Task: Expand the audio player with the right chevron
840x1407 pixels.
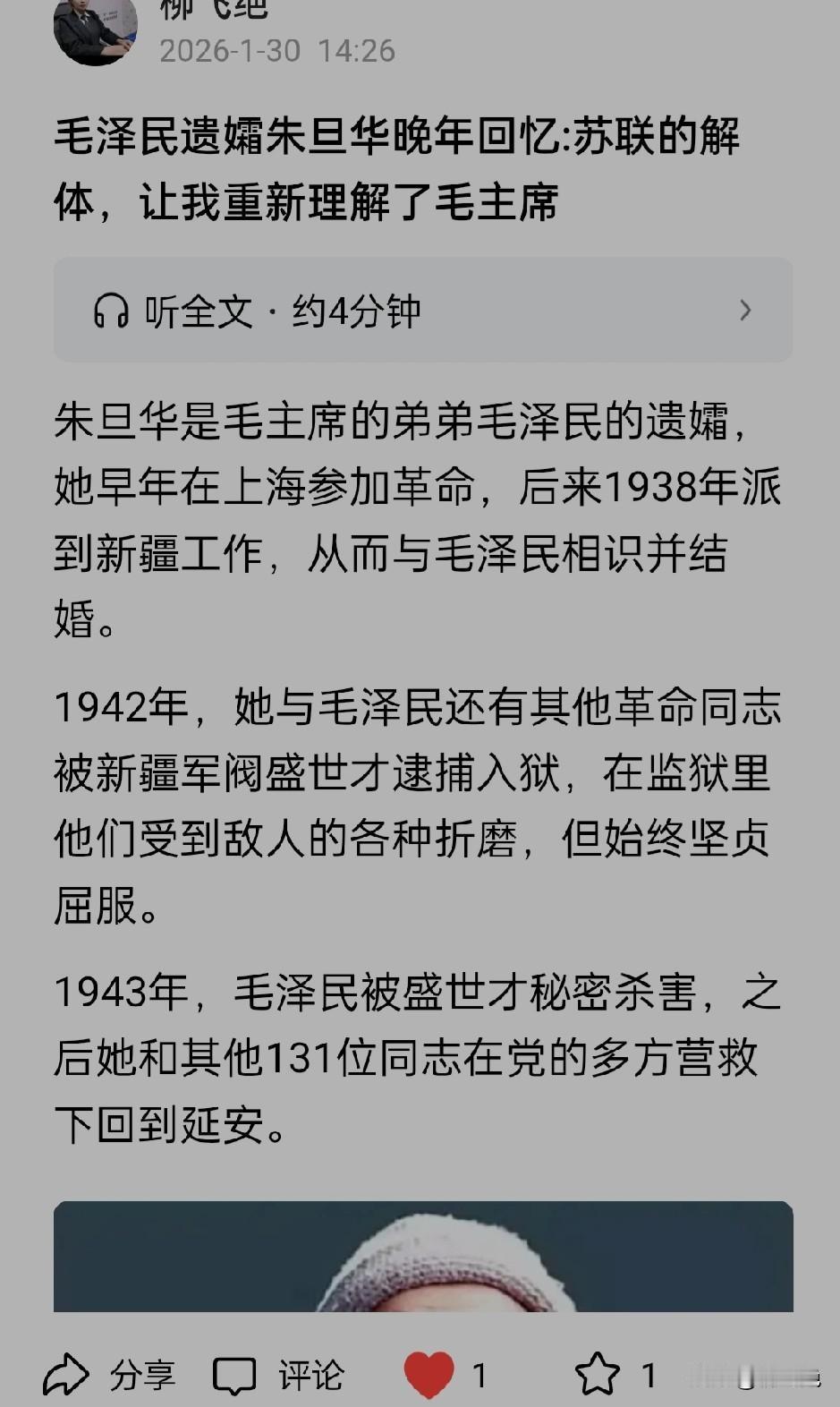Action: [x=744, y=310]
